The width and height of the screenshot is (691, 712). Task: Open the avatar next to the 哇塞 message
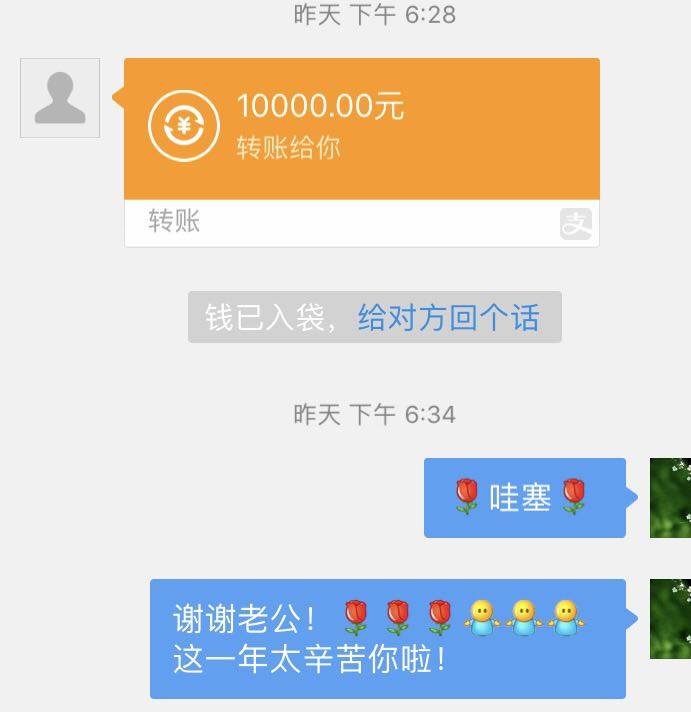(670, 498)
